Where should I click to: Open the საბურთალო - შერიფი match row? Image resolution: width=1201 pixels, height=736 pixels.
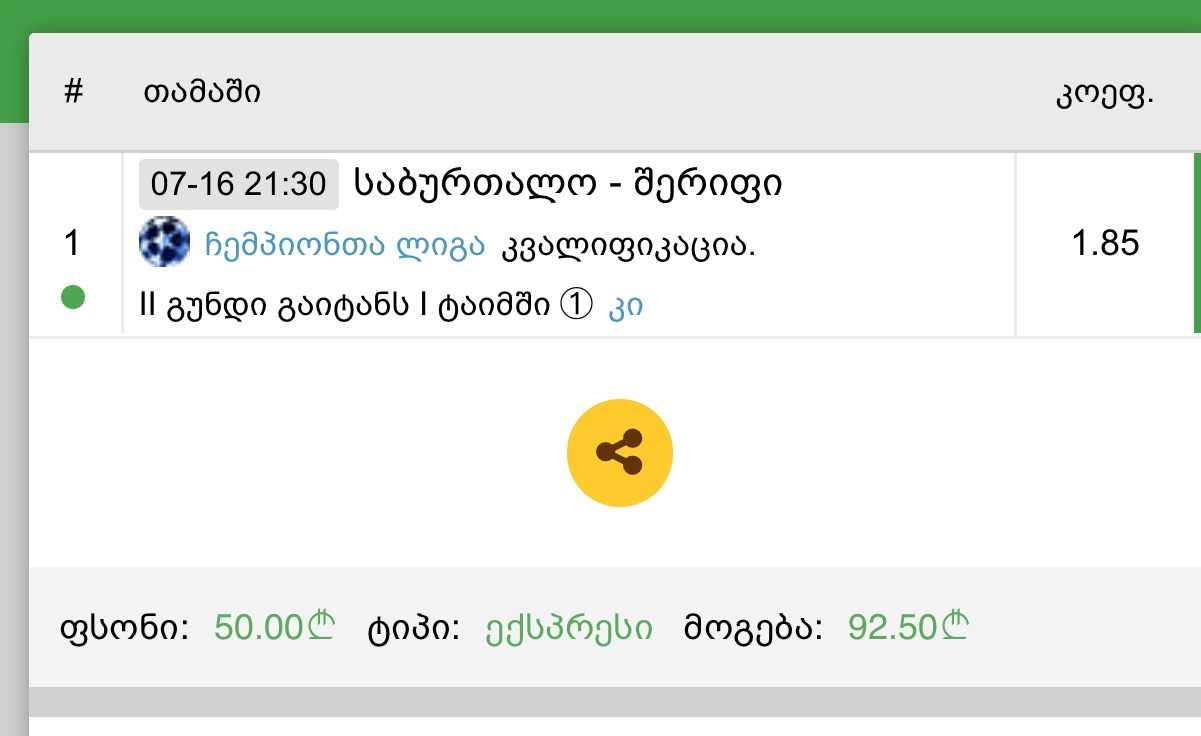[567, 184]
